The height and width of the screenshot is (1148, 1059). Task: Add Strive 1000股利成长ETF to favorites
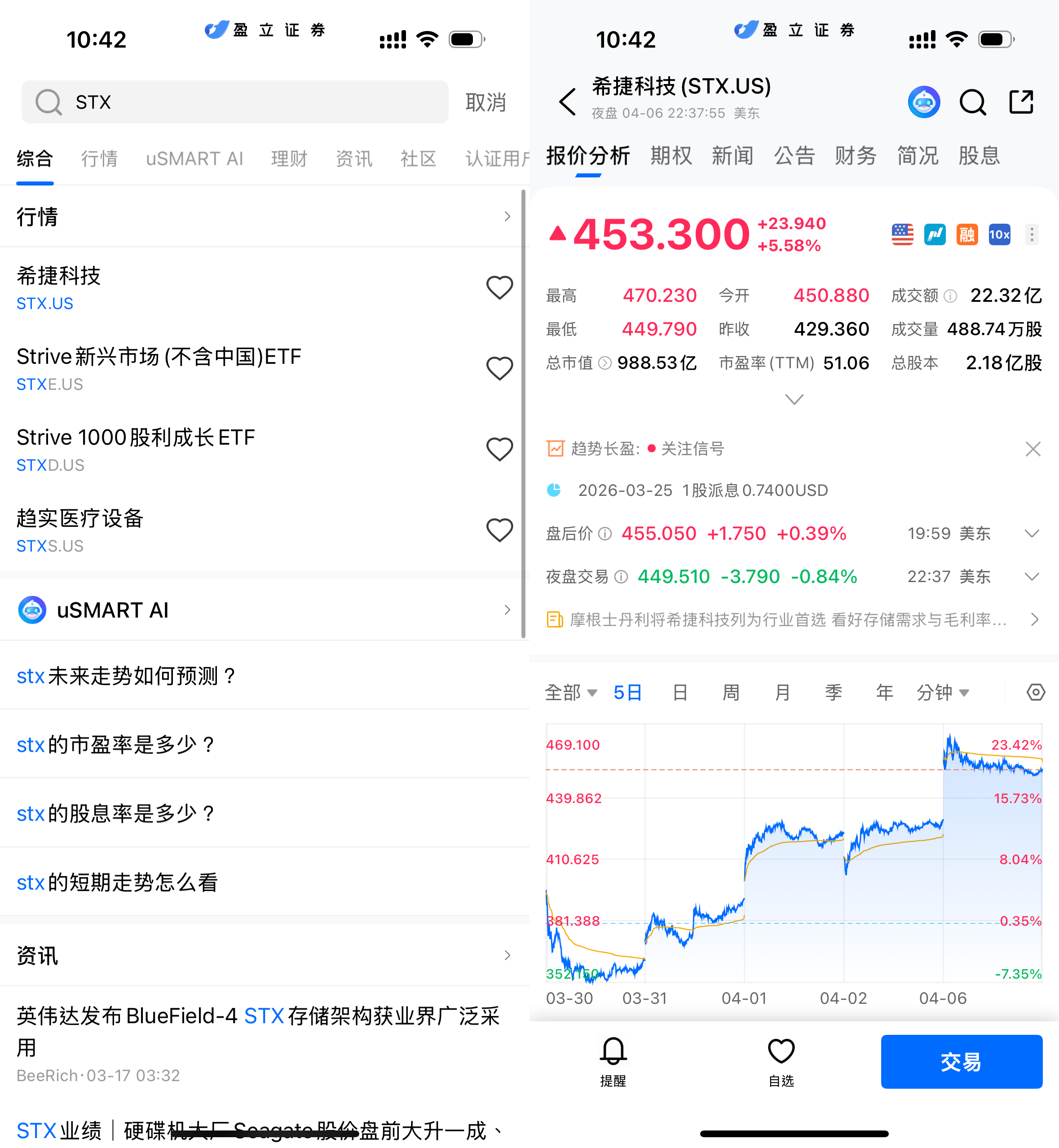pyautogui.click(x=499, y=449)
